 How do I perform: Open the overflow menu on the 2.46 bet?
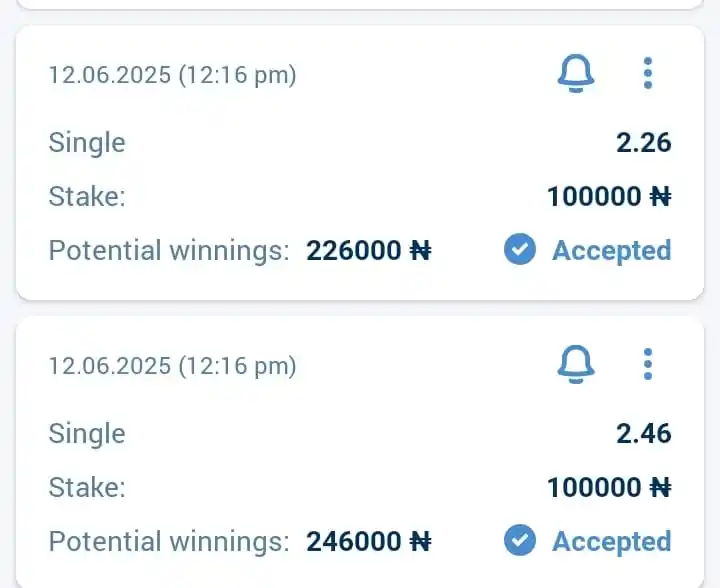tap(648, 364)
